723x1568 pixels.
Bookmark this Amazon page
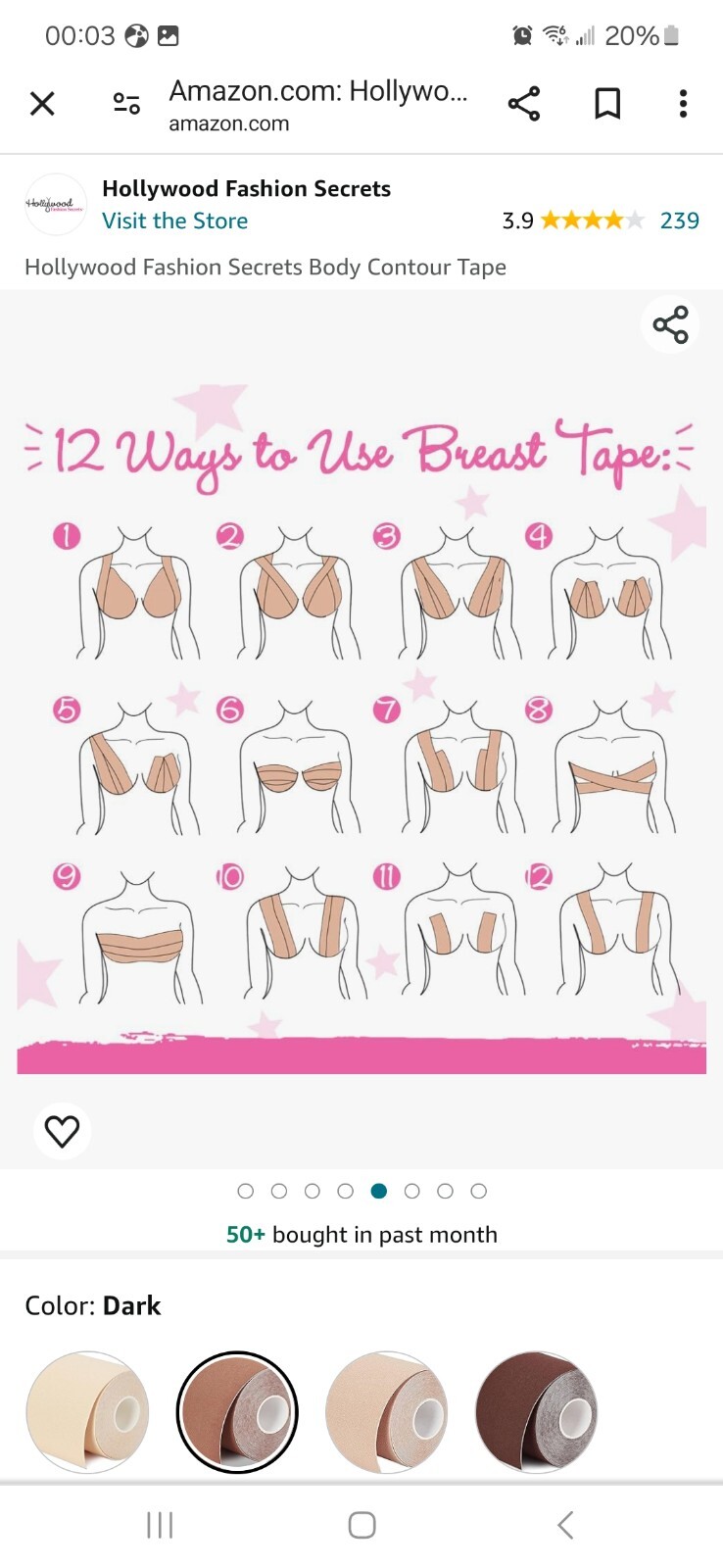pos(607,103)
